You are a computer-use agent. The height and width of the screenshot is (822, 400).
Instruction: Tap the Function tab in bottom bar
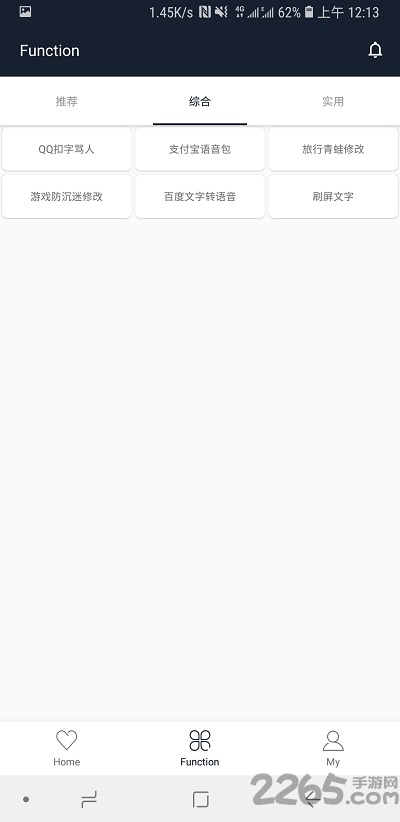200,748
